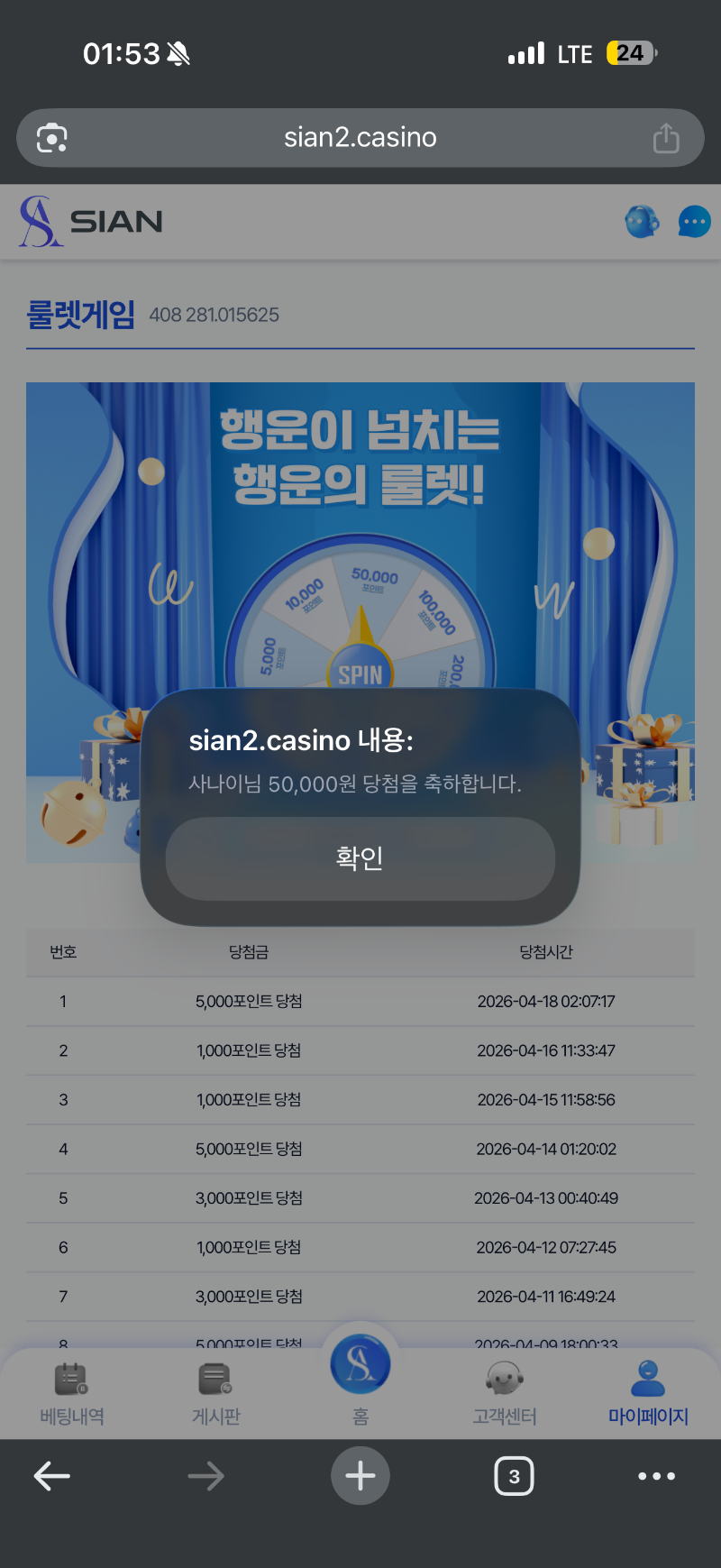The width and height of the screenshot is (721, 1568).
Task: View the 3 open tabs
Action: (514, 1476)
